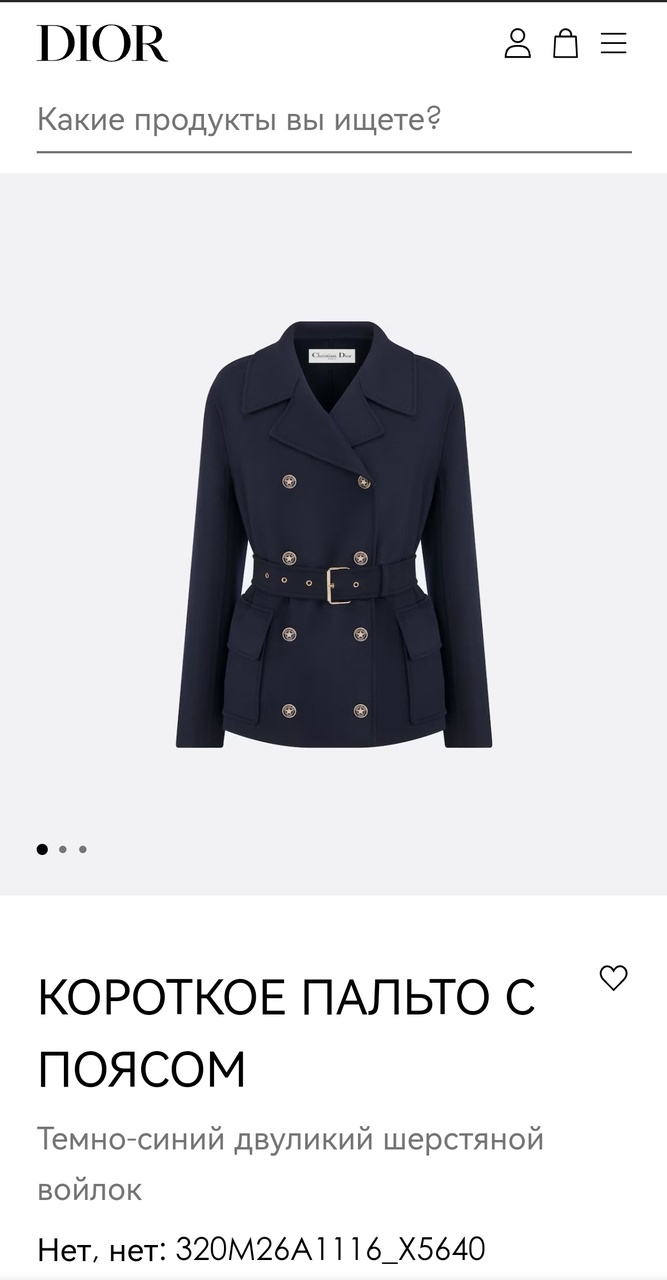
Task: Open the account profile icon
Action: tap(517, 44)
